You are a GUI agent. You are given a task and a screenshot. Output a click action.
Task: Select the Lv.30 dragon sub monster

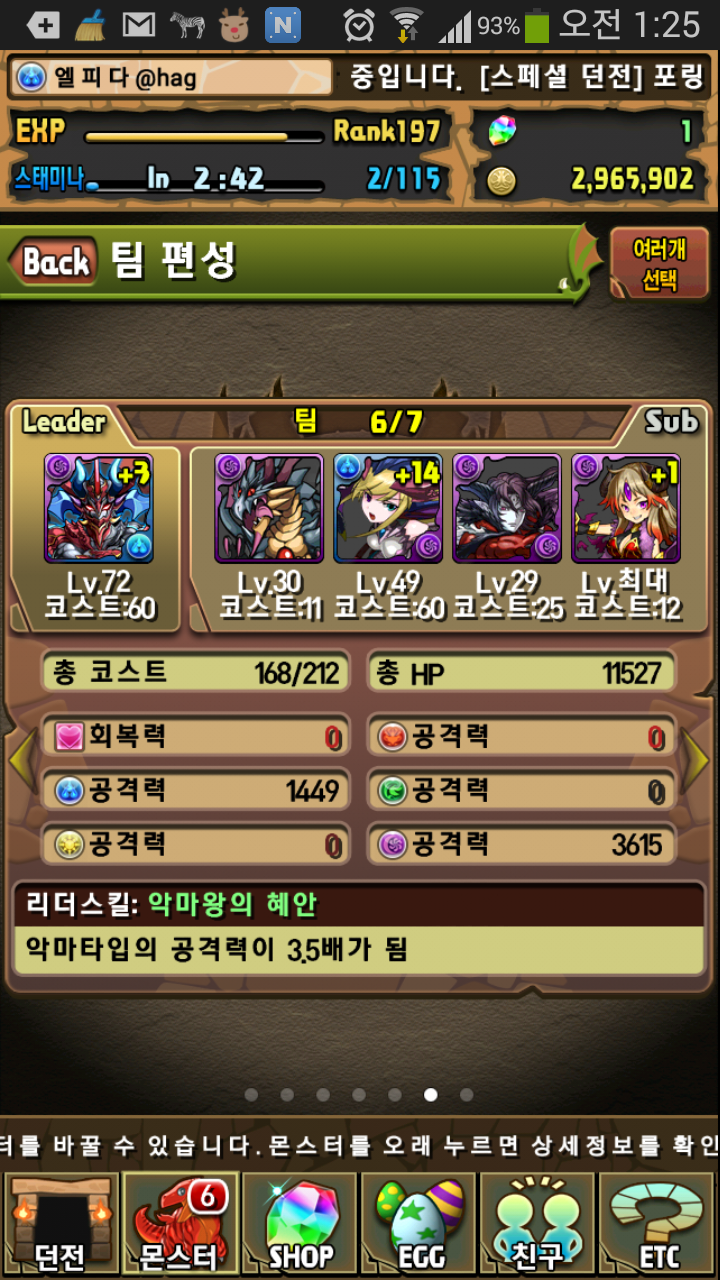(269, 508)
